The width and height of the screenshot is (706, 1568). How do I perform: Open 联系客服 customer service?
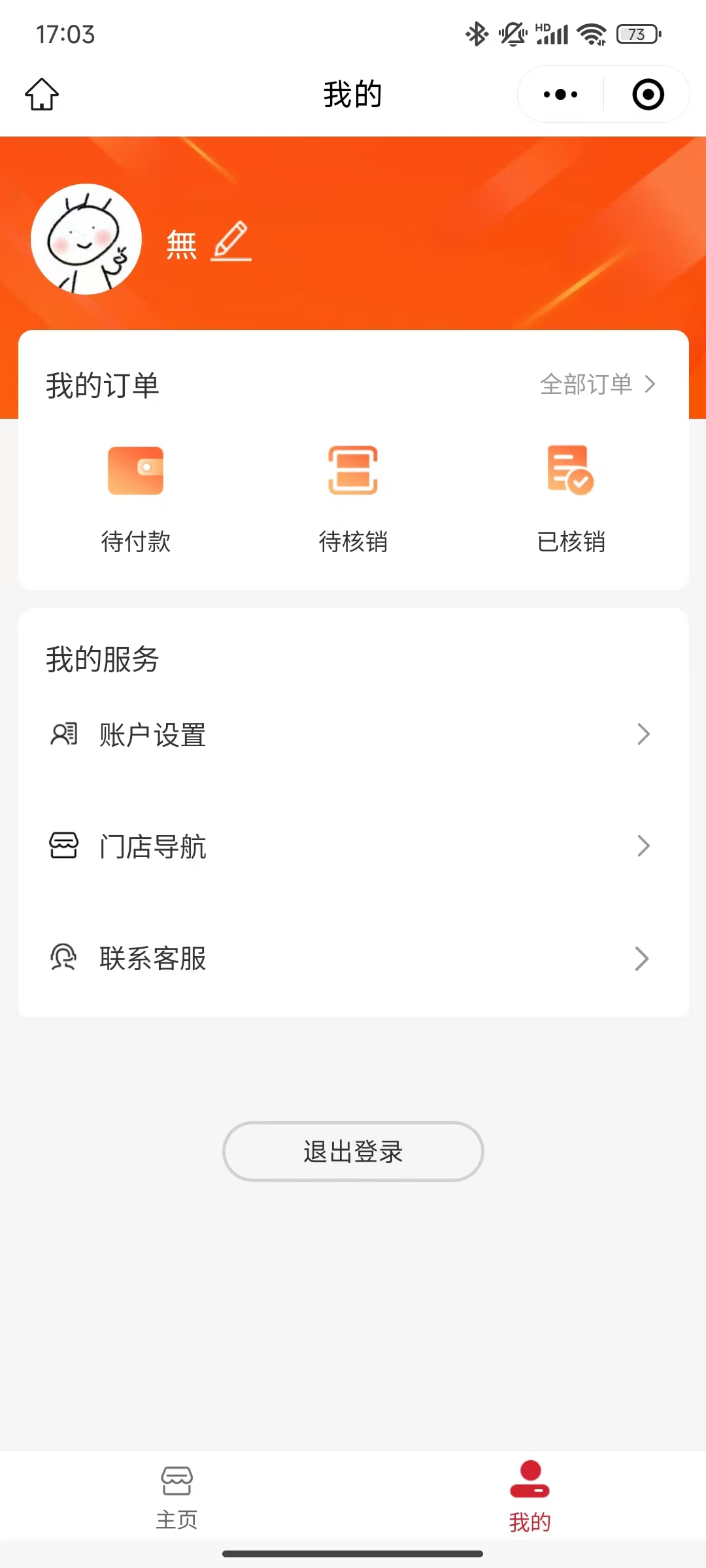coord(353,958)
